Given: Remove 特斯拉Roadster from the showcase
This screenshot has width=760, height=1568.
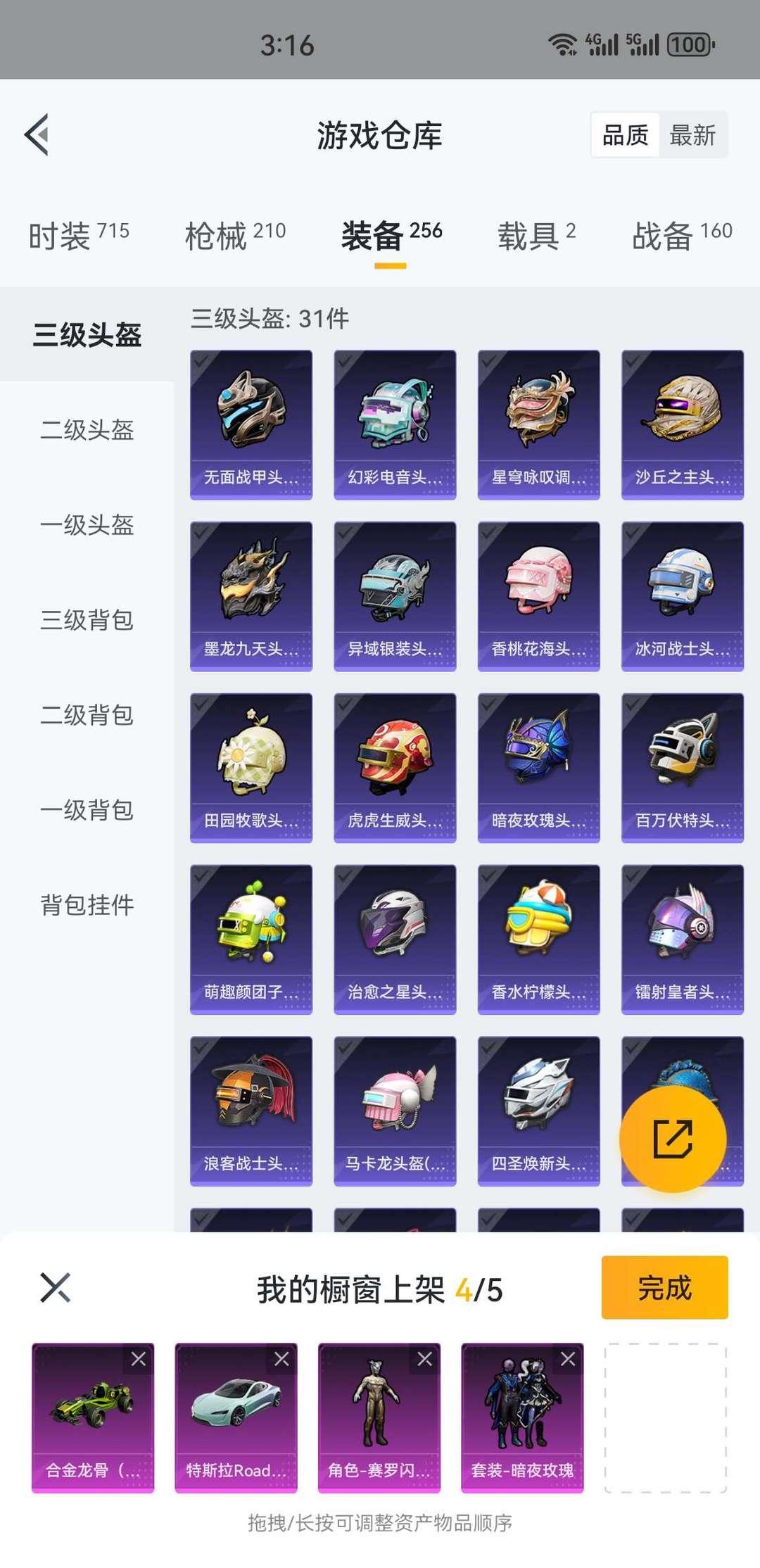Looking at the screenshot, I should coord(281,1359).
